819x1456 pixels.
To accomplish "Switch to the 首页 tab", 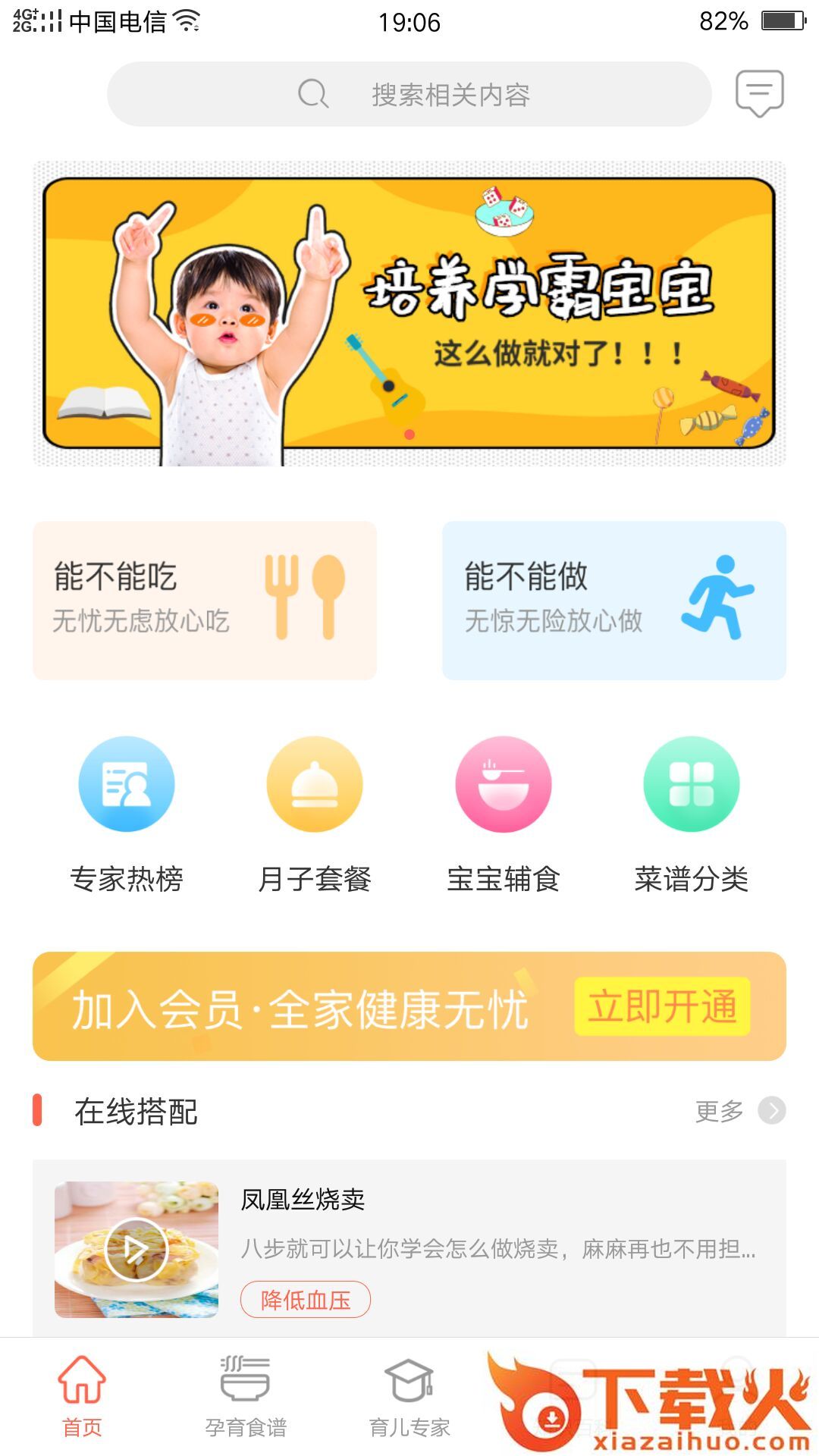I will point(82,1396).
